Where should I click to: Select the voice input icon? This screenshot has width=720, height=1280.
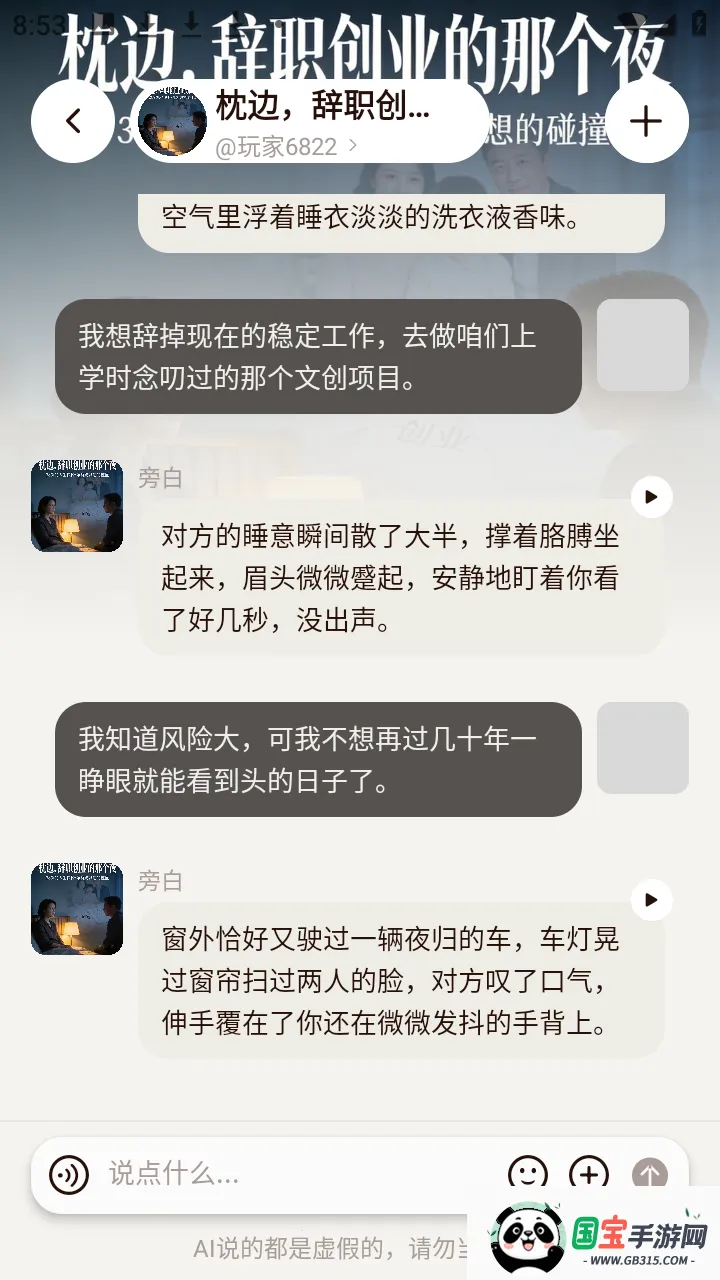[70, 1175]
